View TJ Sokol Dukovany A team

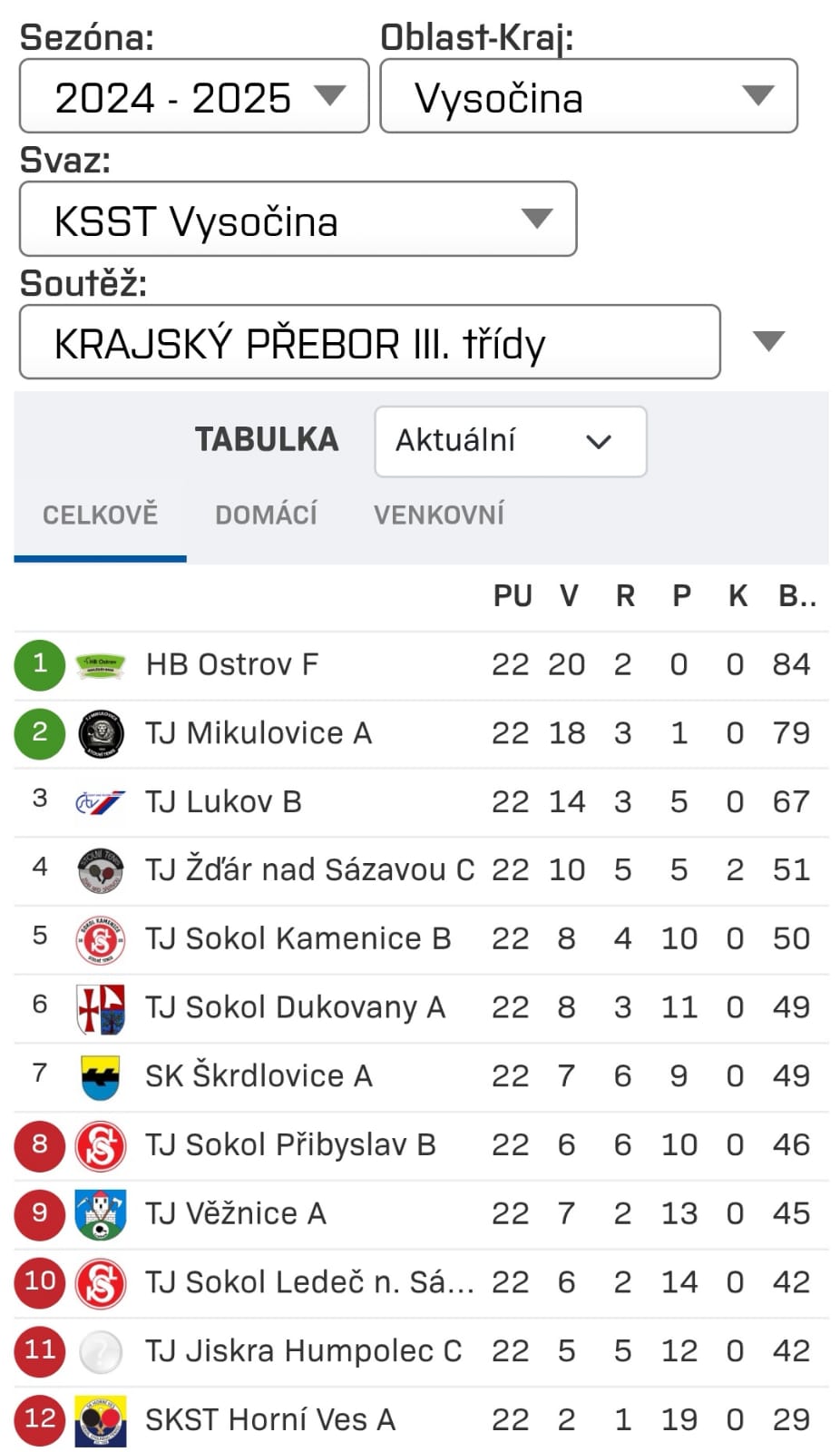click(x=295, y=1007)
